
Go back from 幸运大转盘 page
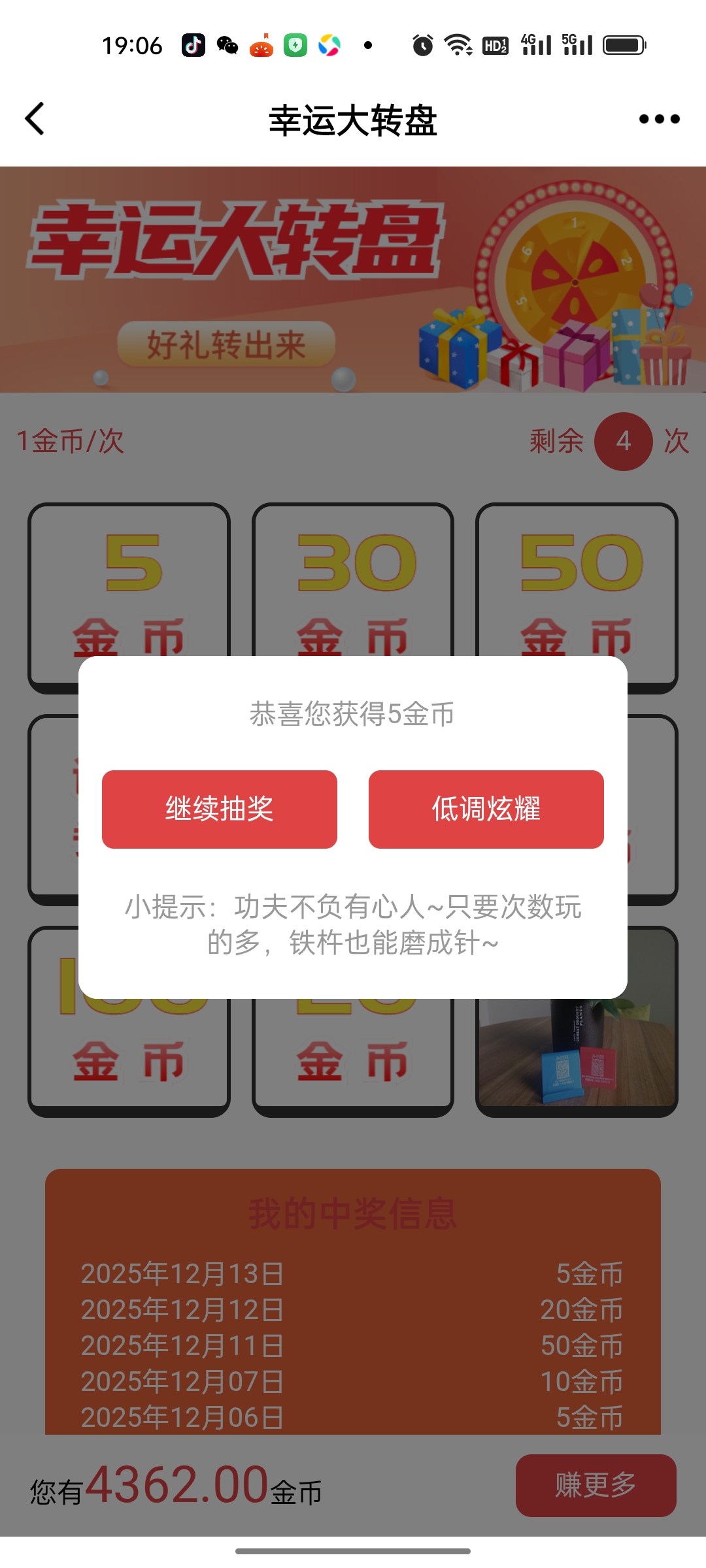tap(35, 119)
